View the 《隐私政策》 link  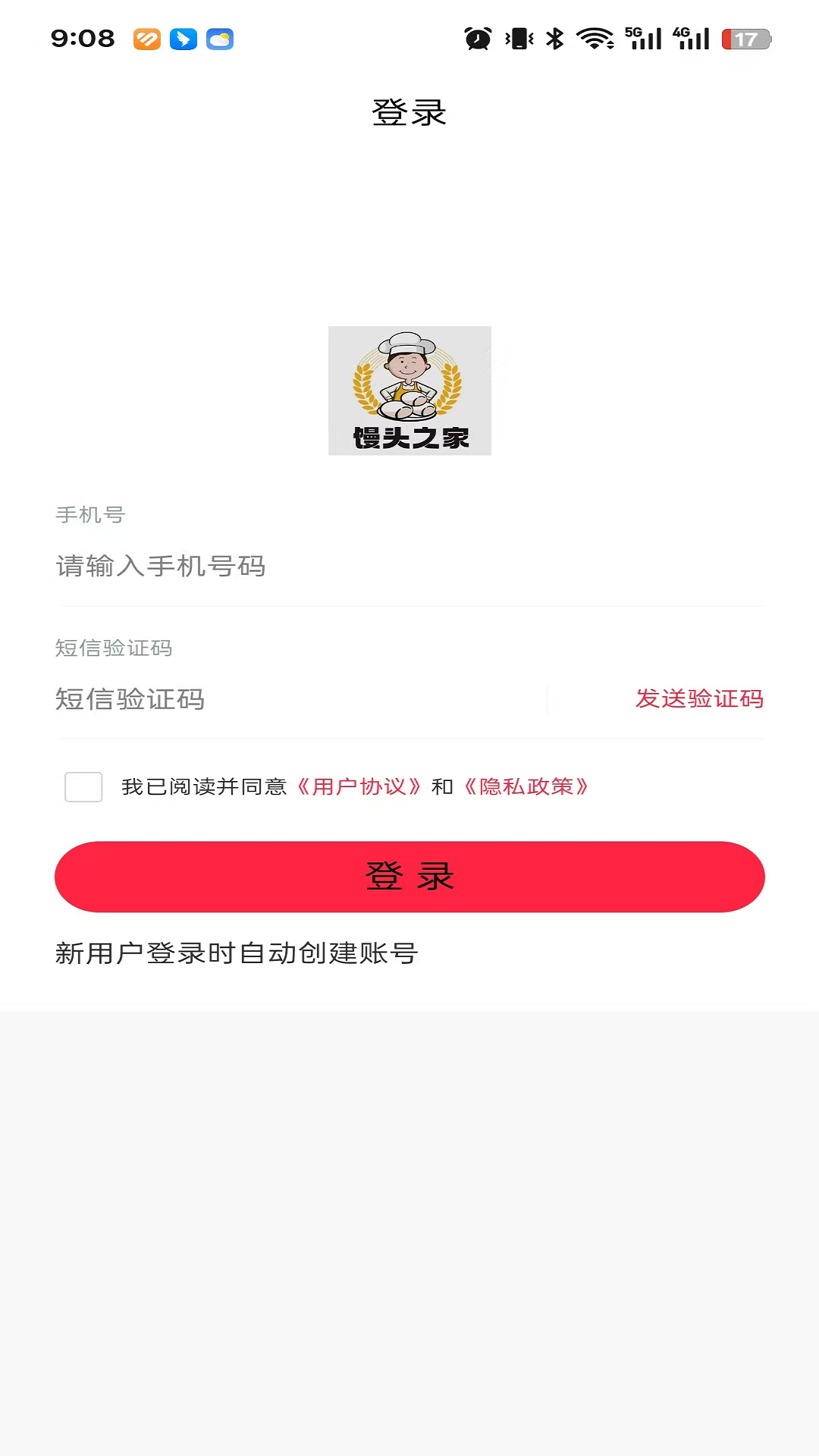[x=526, y=787]
